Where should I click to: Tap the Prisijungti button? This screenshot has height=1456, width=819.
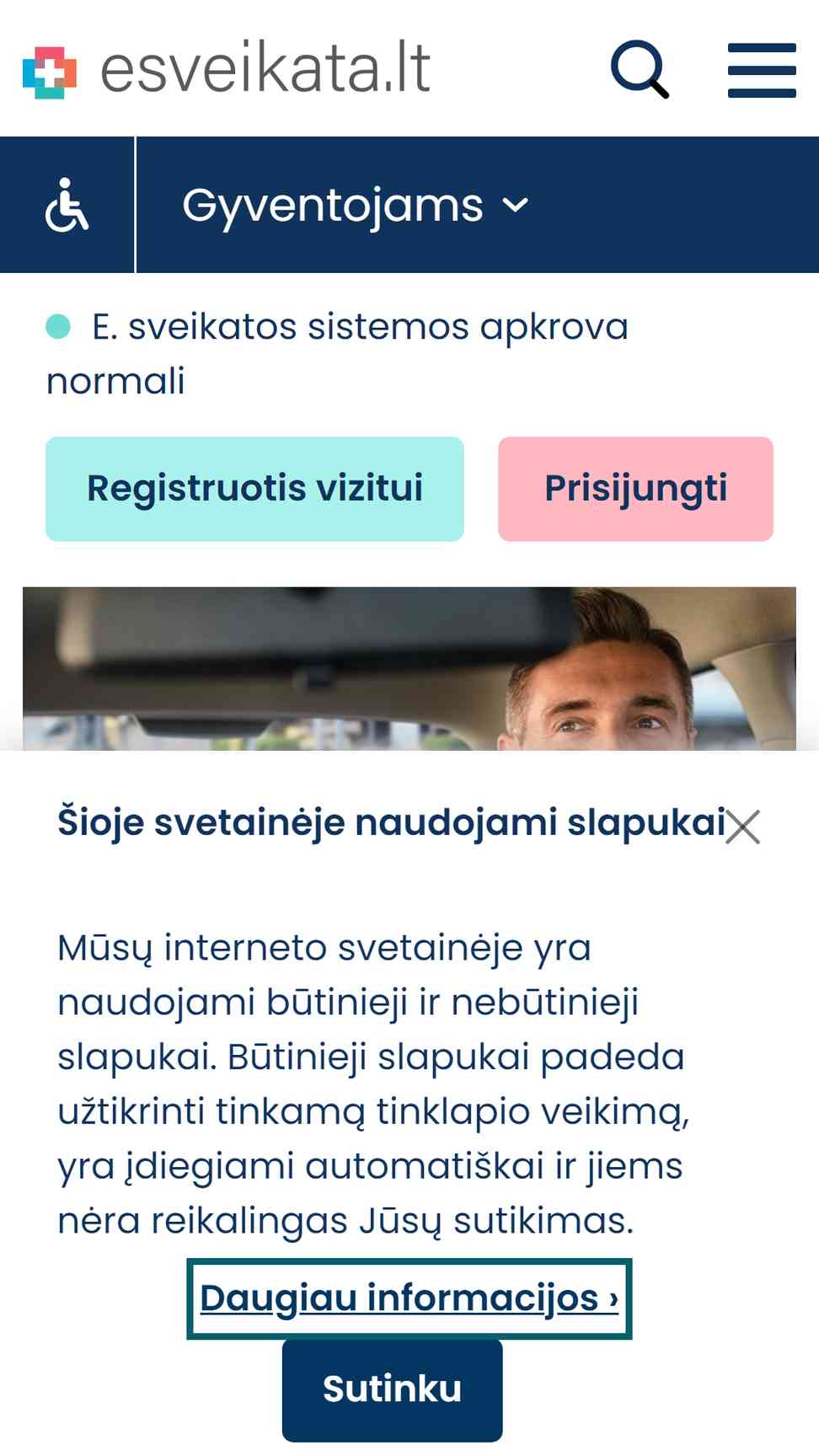point(635,489)
